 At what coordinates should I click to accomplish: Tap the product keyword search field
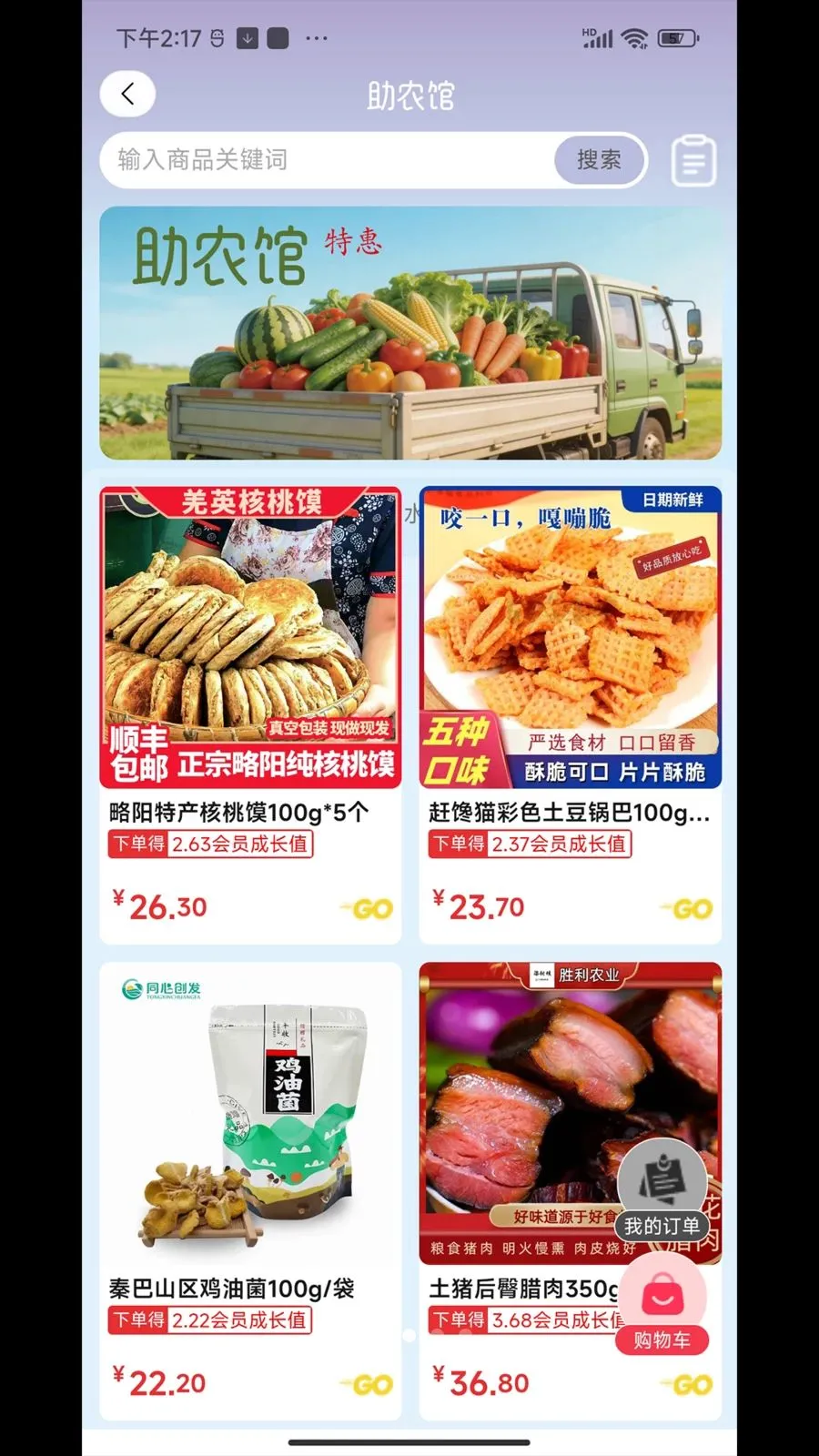328,160
